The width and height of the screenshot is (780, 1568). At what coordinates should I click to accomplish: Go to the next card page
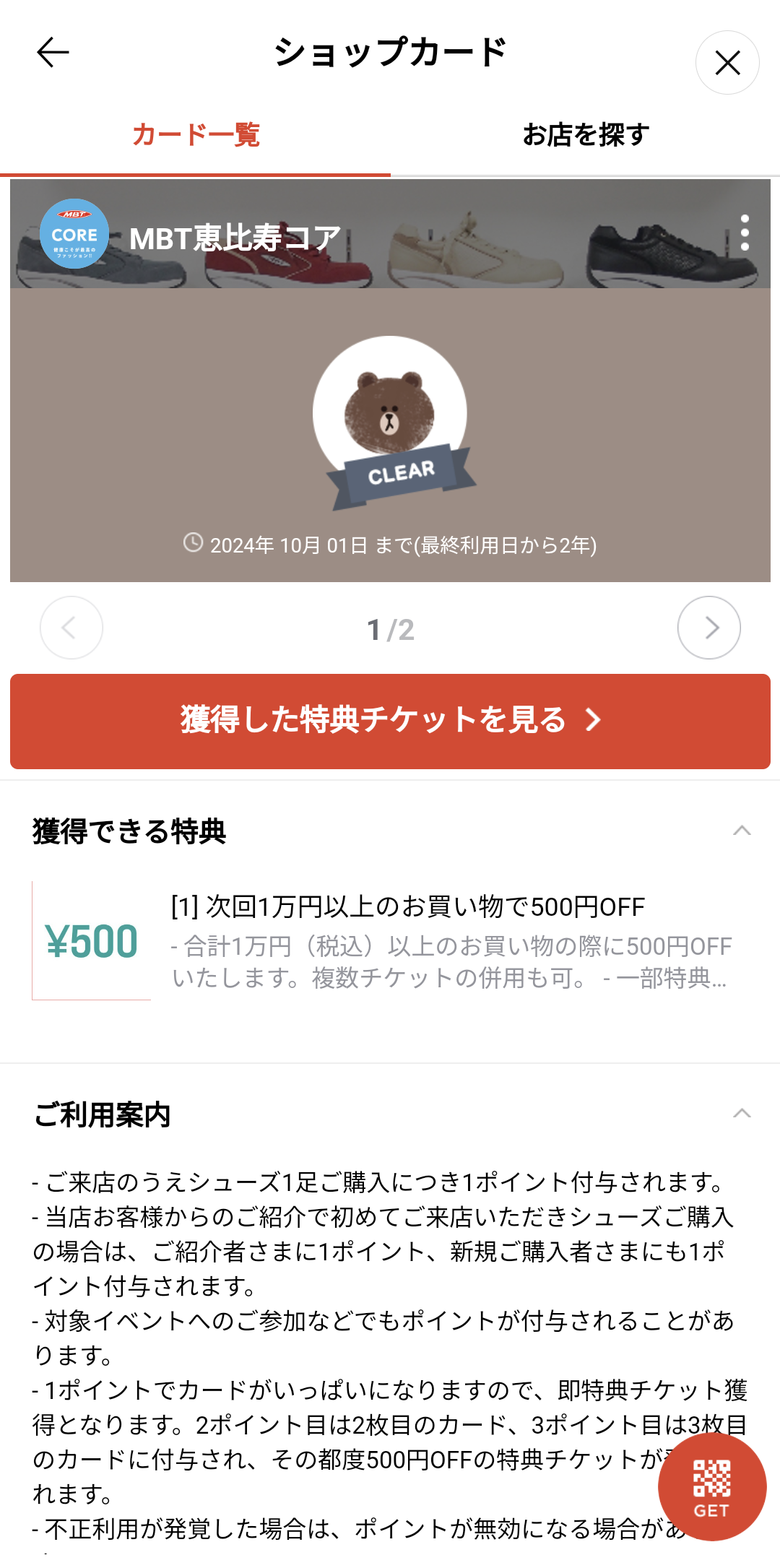click(x=709, y=628)
